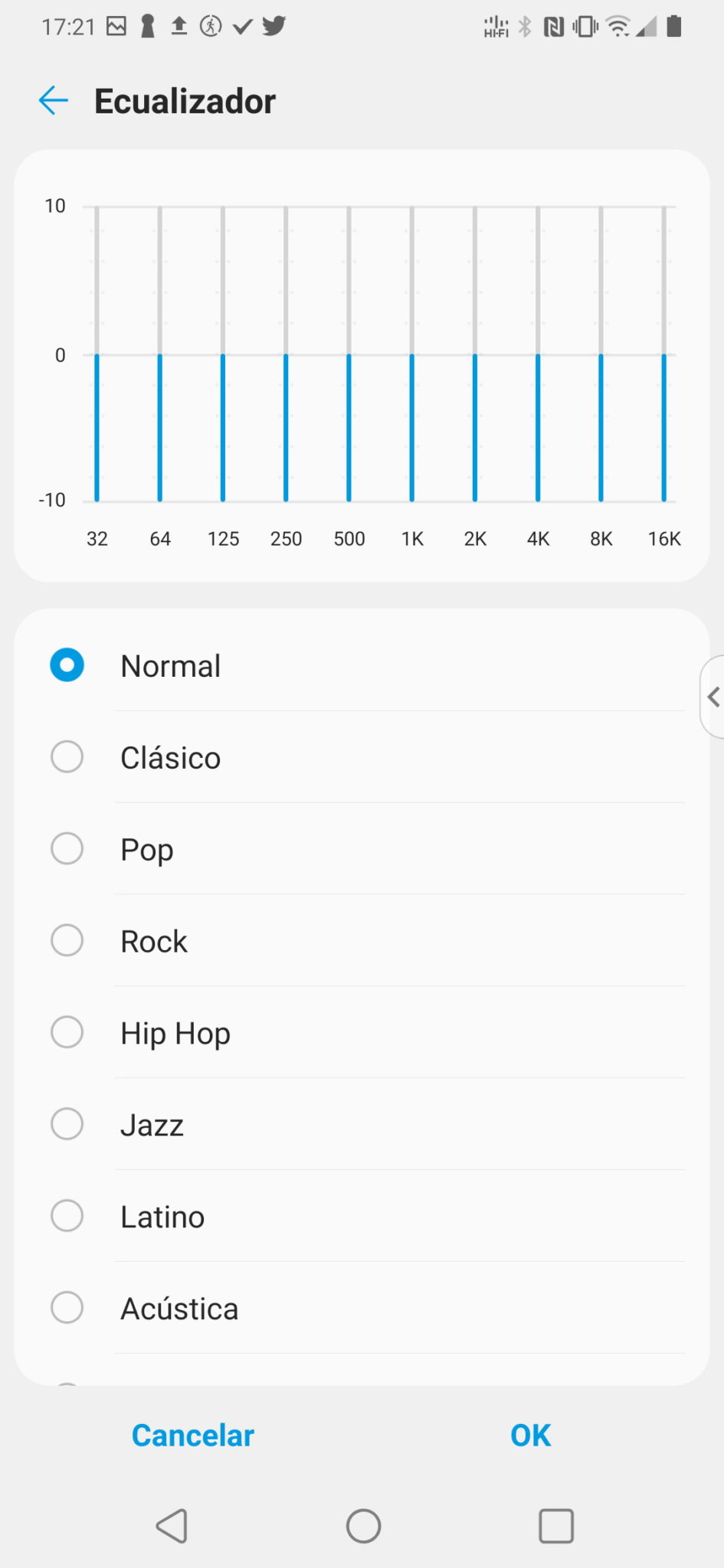Tap the 1K frequency band slider
The height and width of the screenshot is (1568, 724).
coord(412,354)
